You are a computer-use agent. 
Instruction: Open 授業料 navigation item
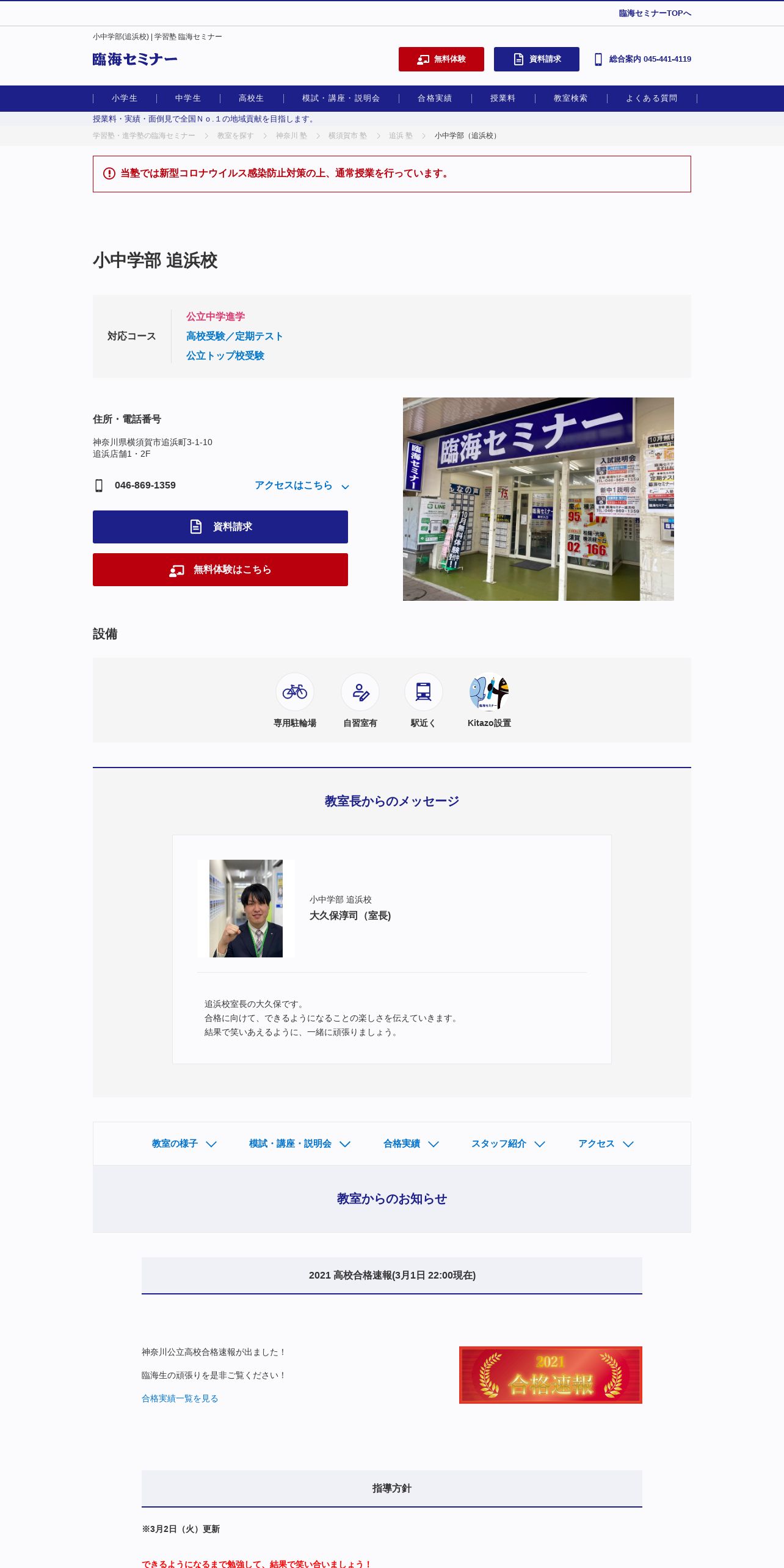(503, 98)
